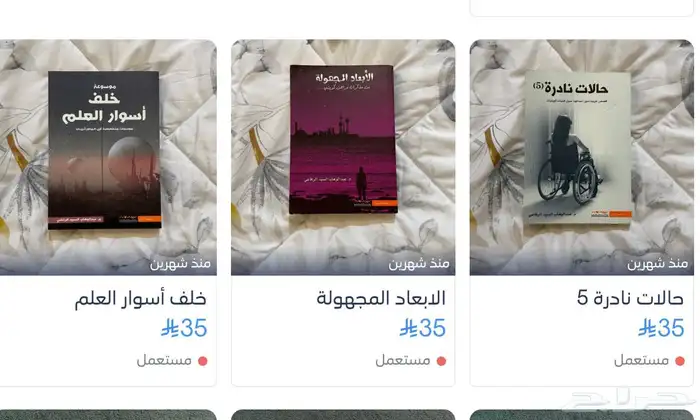Open the خلف أسوار العلم book listing
Image resolution: width=700 pixels, height=420 pixels.
coord(141,299)
